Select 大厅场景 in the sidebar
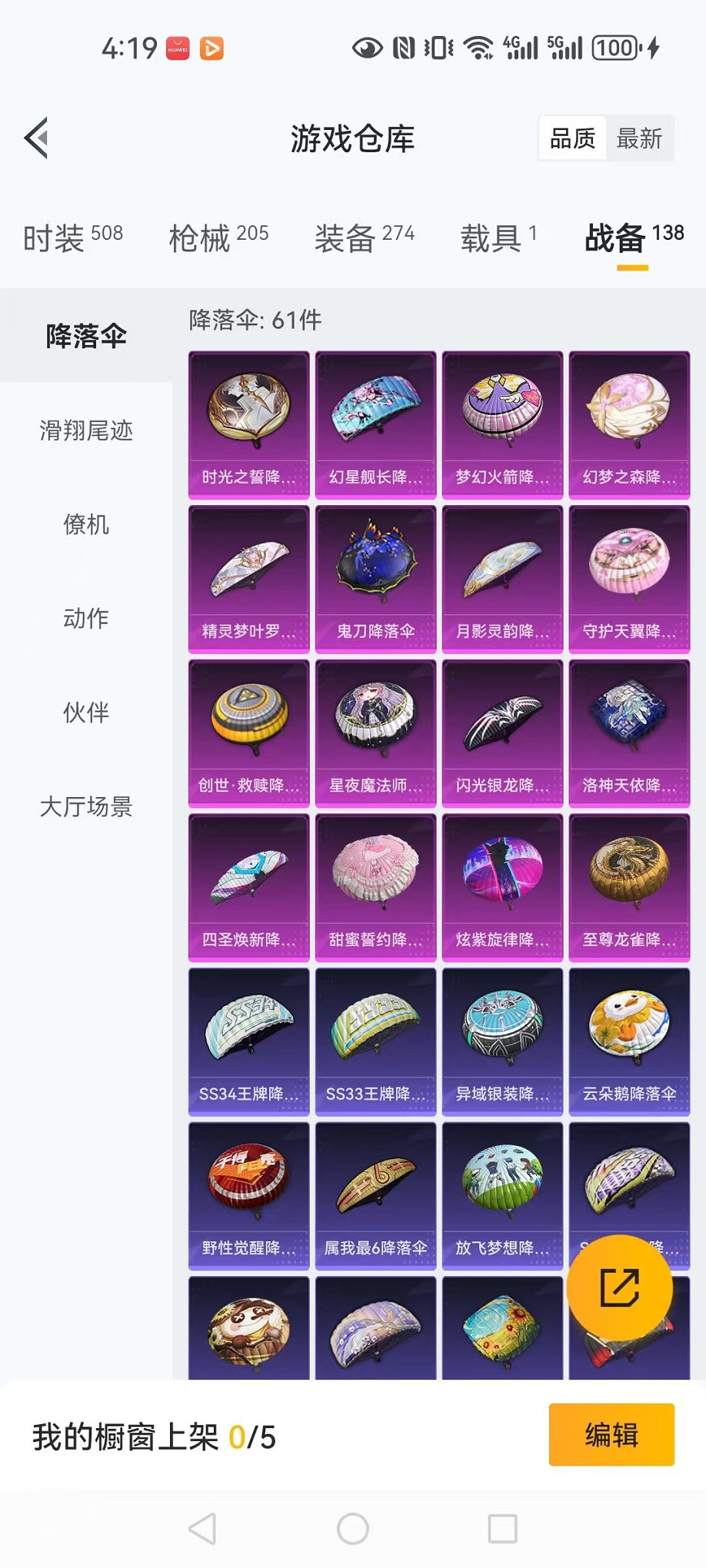 click(x=87, y=807)
